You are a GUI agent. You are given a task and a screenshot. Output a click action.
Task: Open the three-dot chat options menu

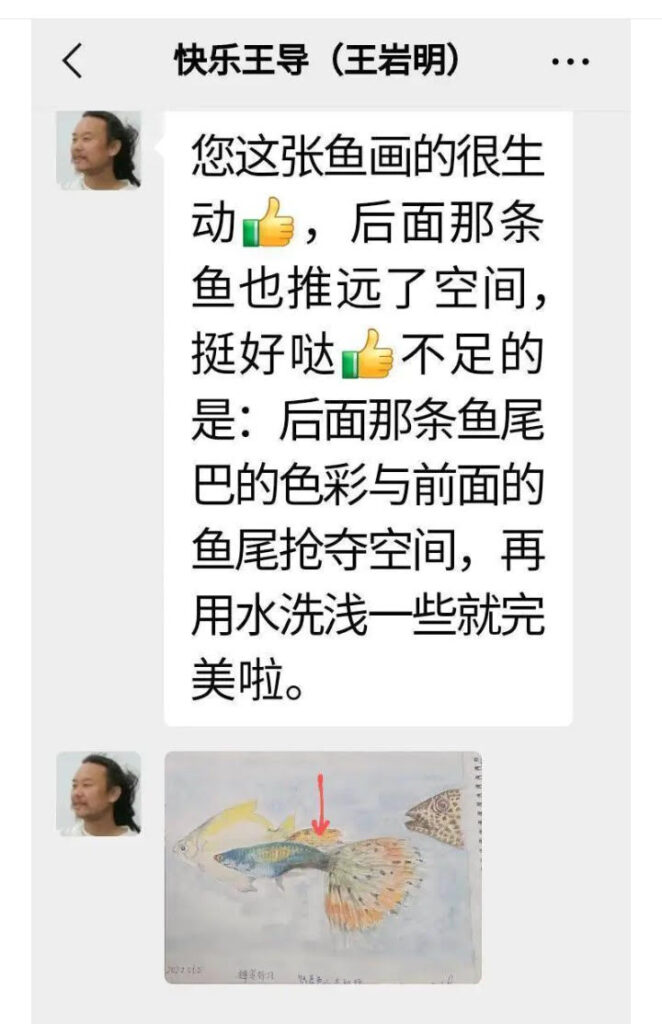pos(570,62)
